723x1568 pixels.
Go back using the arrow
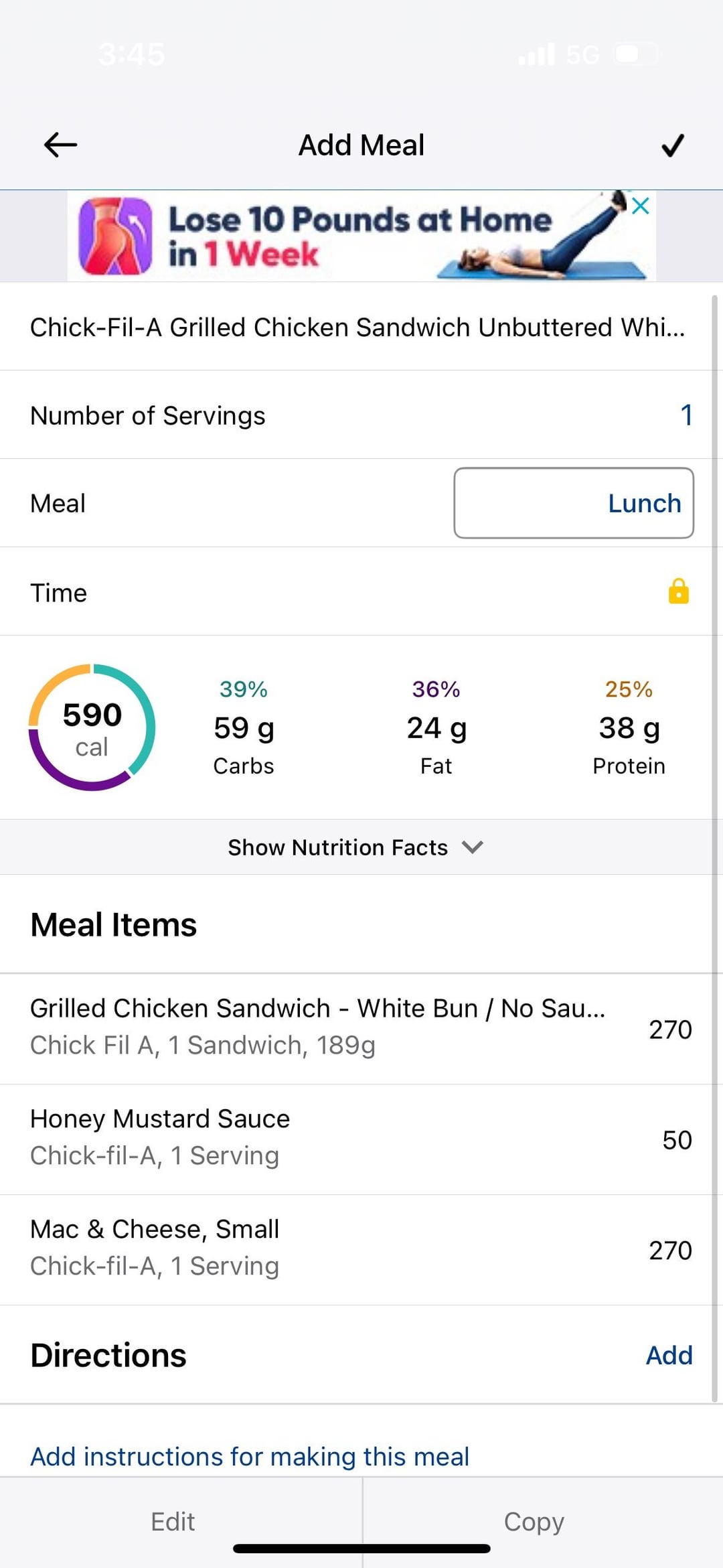tap(60, 145)
